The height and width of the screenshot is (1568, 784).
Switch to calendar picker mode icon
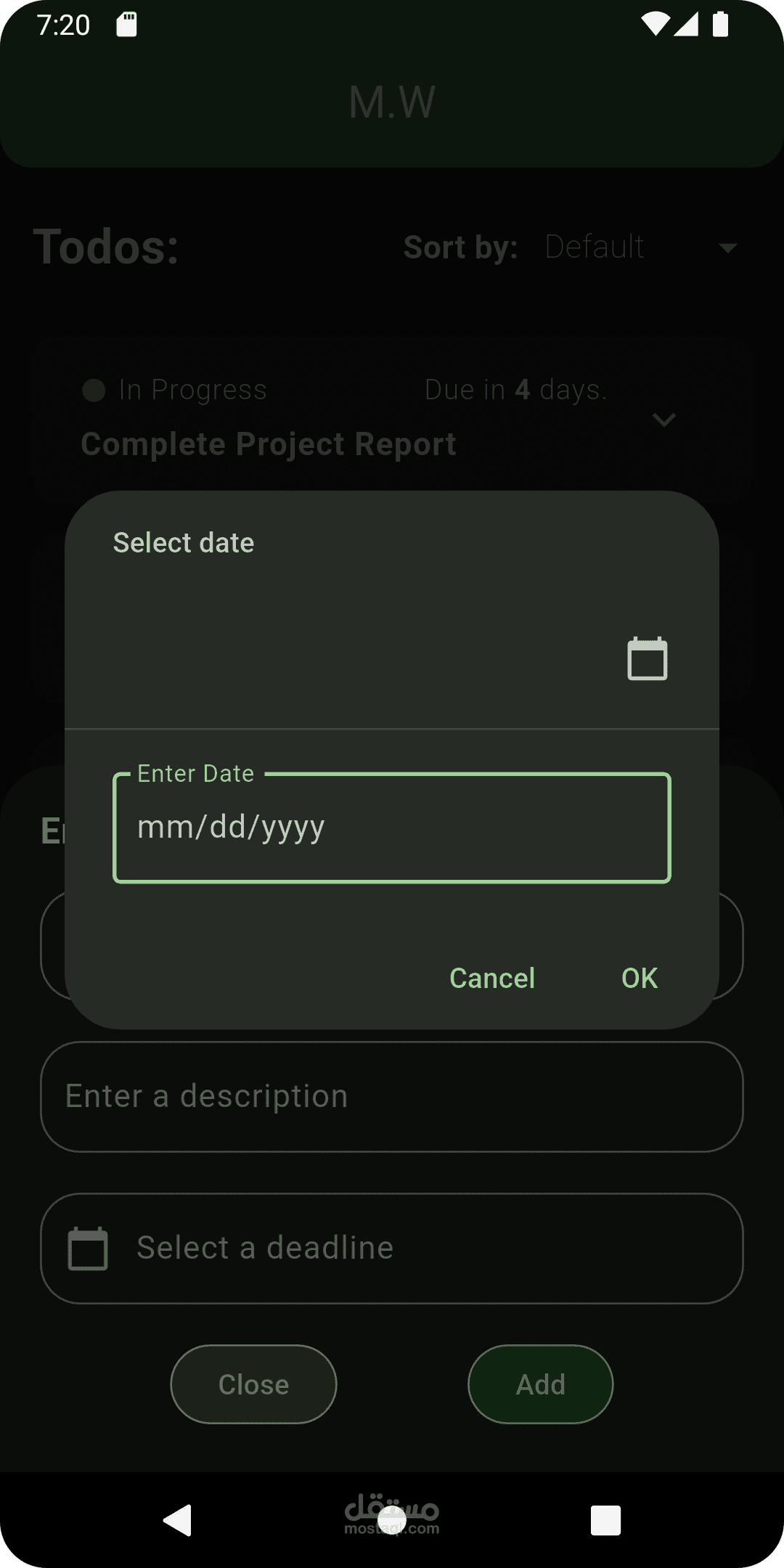647,658
